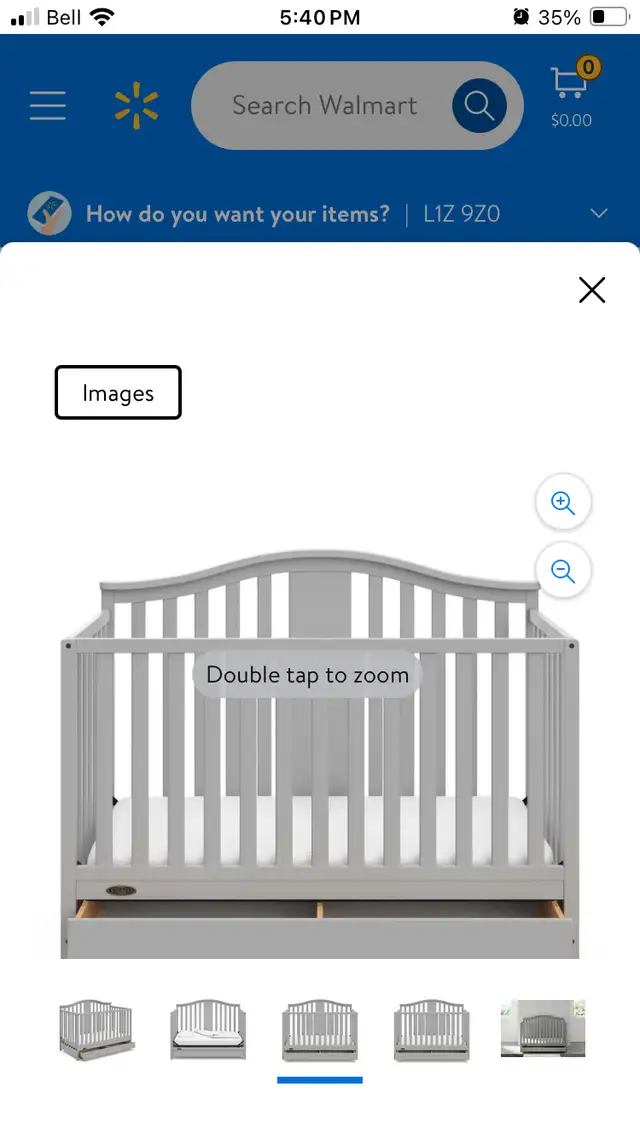Close the image viewer

[592, 290]
